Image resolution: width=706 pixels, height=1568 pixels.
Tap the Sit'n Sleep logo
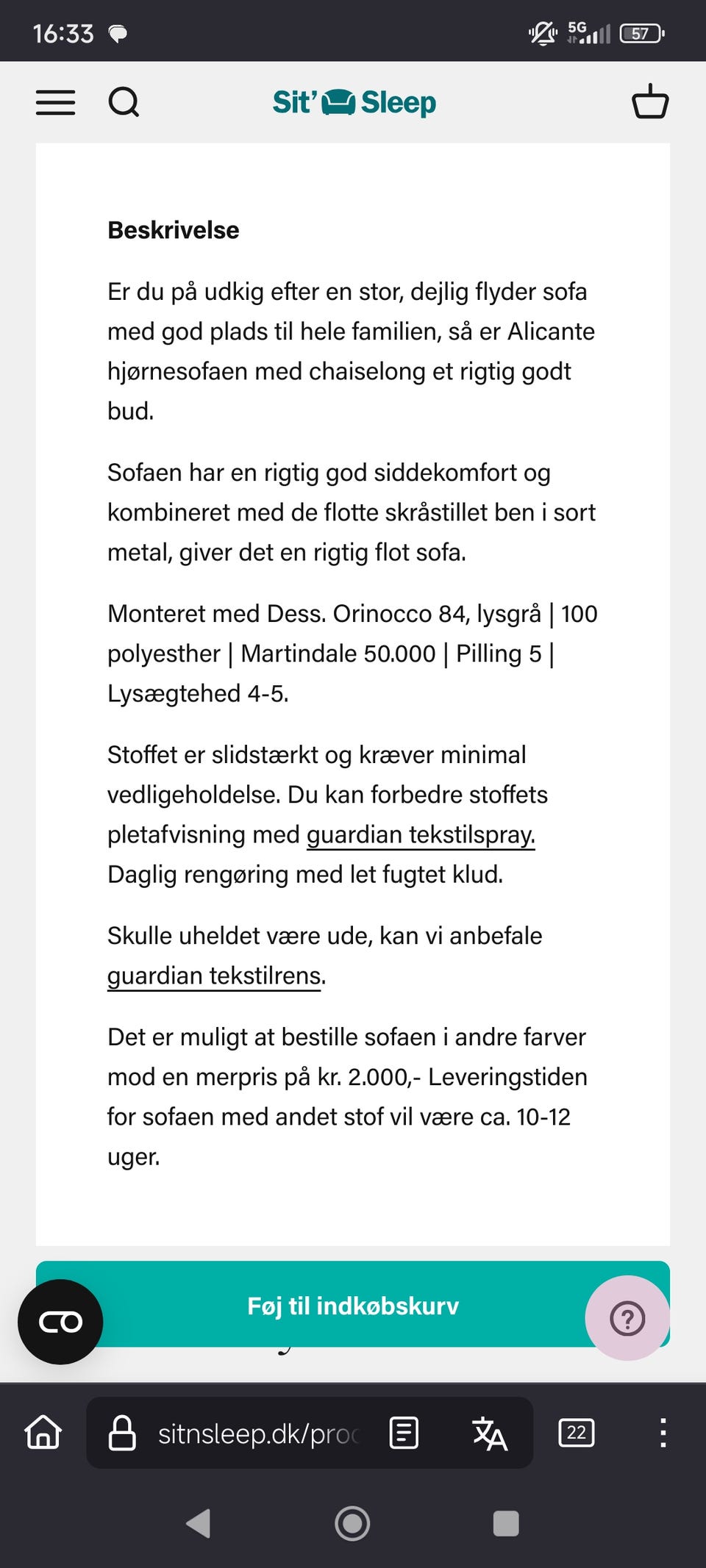pyautogui.click(x=352, y=102)
